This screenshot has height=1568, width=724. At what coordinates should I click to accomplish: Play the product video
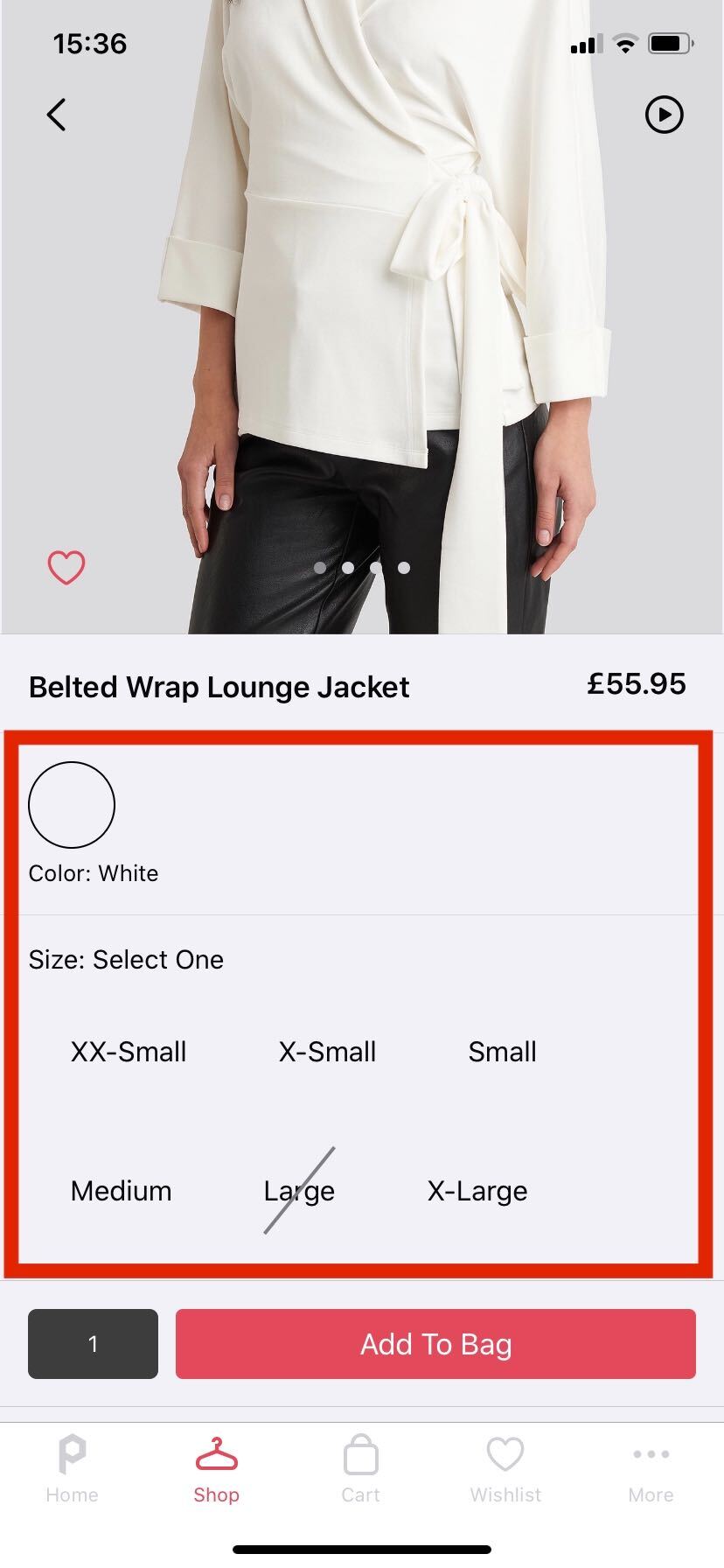664,115
